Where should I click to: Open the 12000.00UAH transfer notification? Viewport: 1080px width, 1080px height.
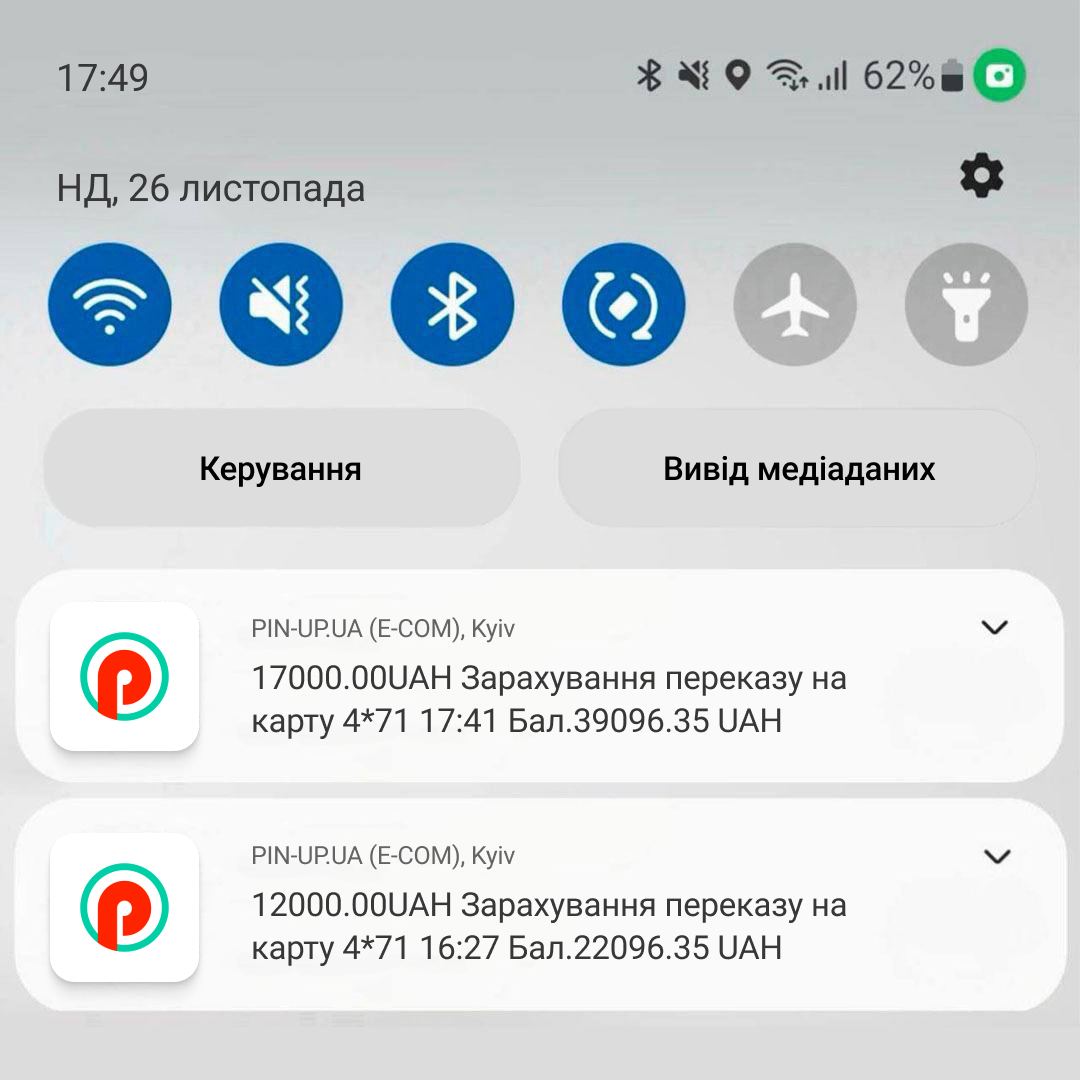click(548, 926)
